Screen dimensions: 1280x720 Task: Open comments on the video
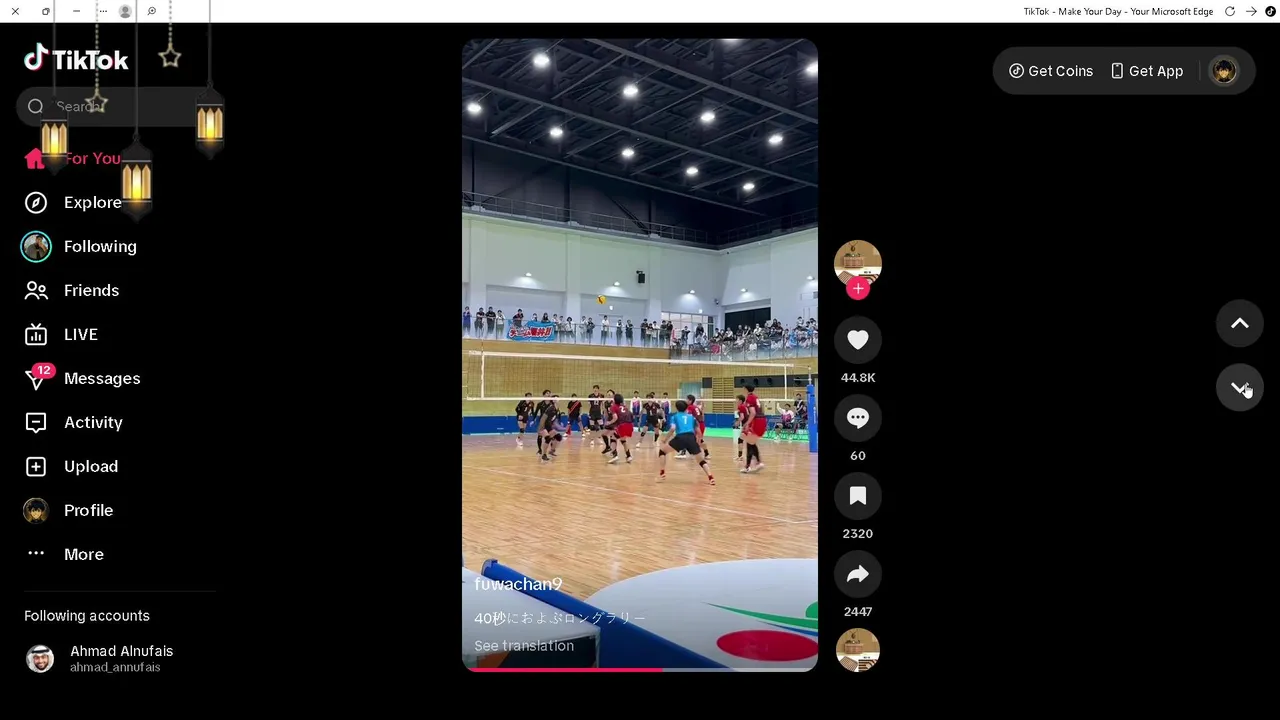pyautogui.click(x=857, y=419)
